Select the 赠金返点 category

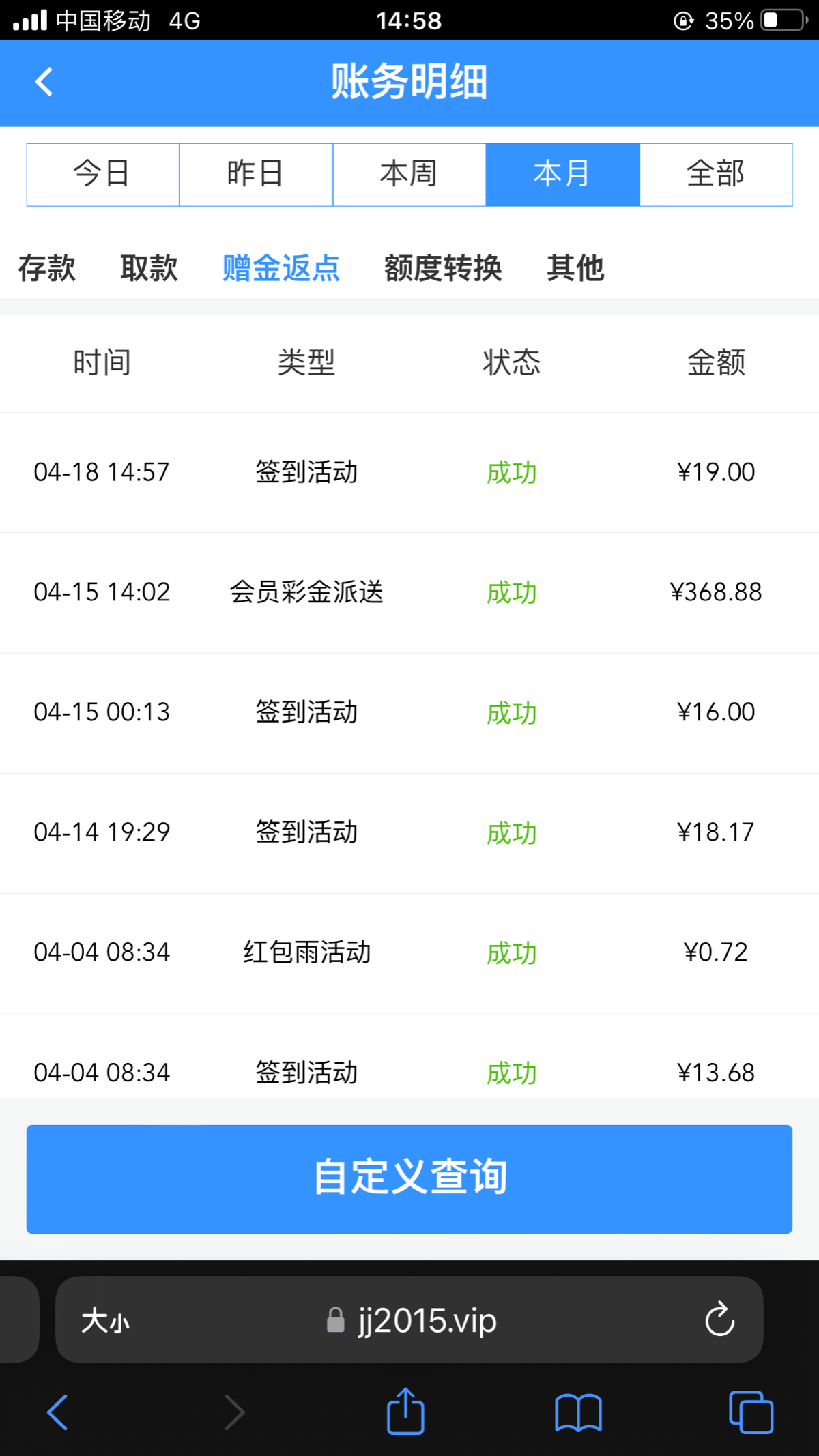tap(281, 267)
